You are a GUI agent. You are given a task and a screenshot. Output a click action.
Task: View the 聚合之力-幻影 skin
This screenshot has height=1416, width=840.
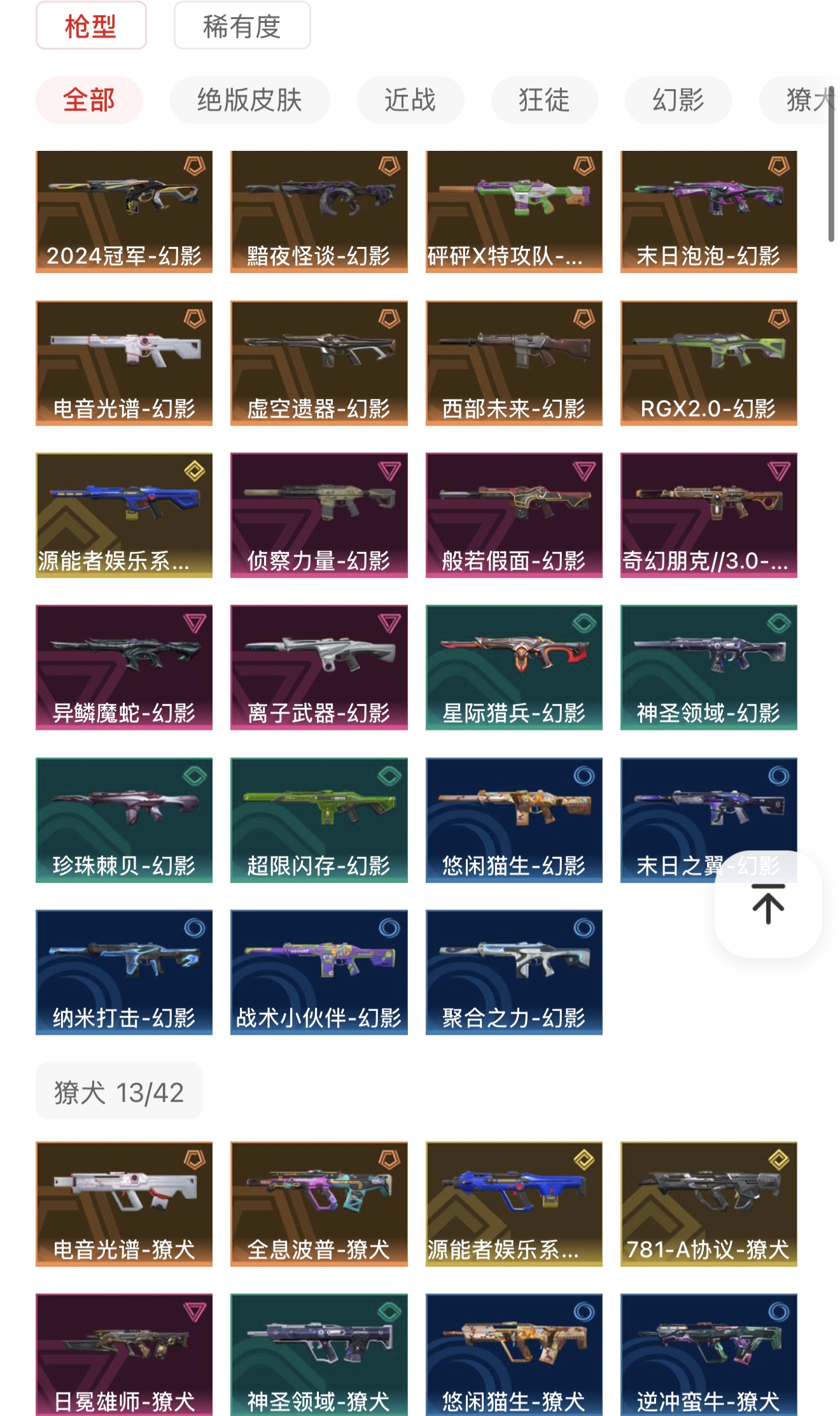pyautogui.click(x=514, y=972)
